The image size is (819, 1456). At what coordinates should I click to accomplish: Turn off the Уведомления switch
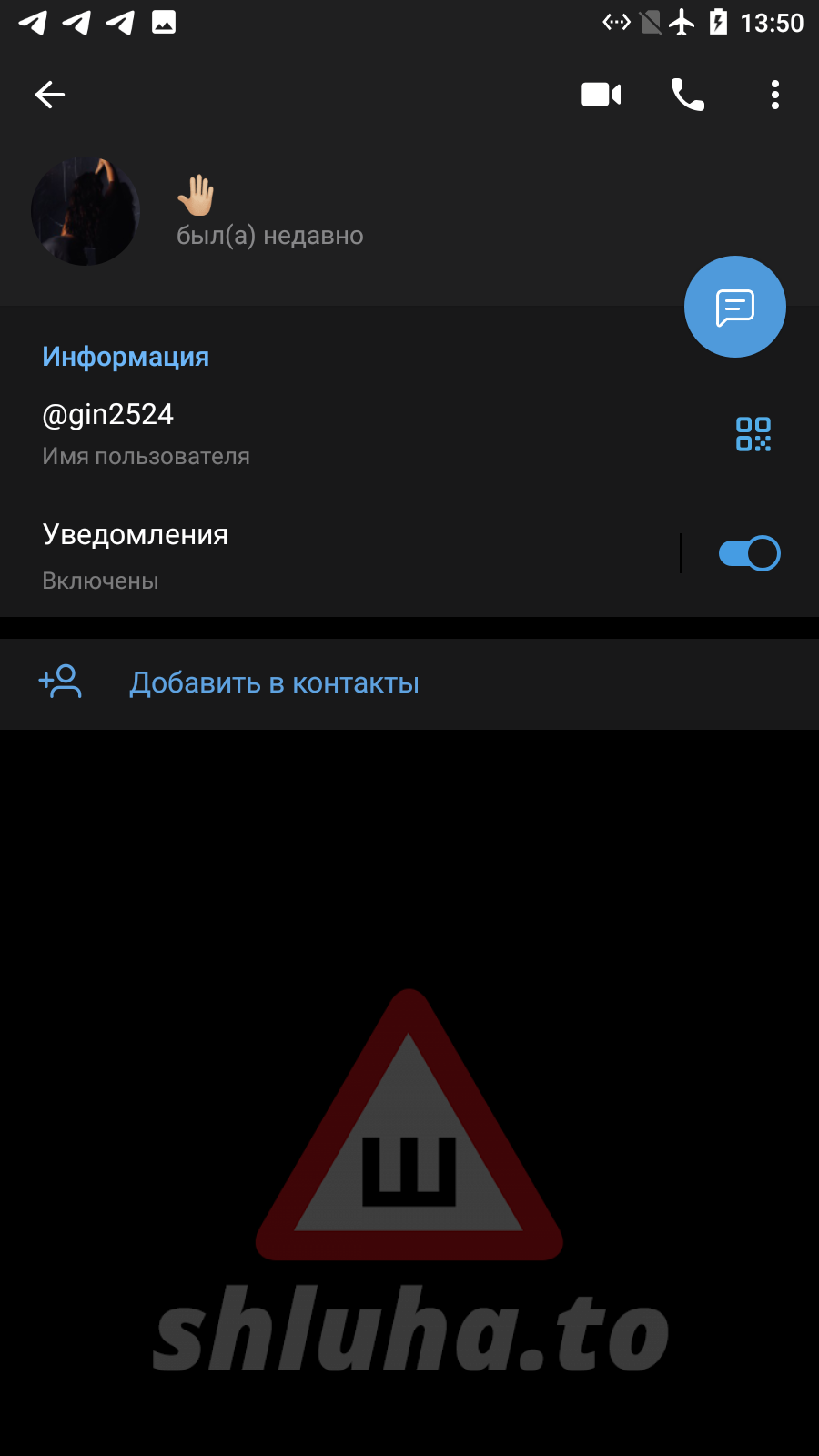(749, 553)
